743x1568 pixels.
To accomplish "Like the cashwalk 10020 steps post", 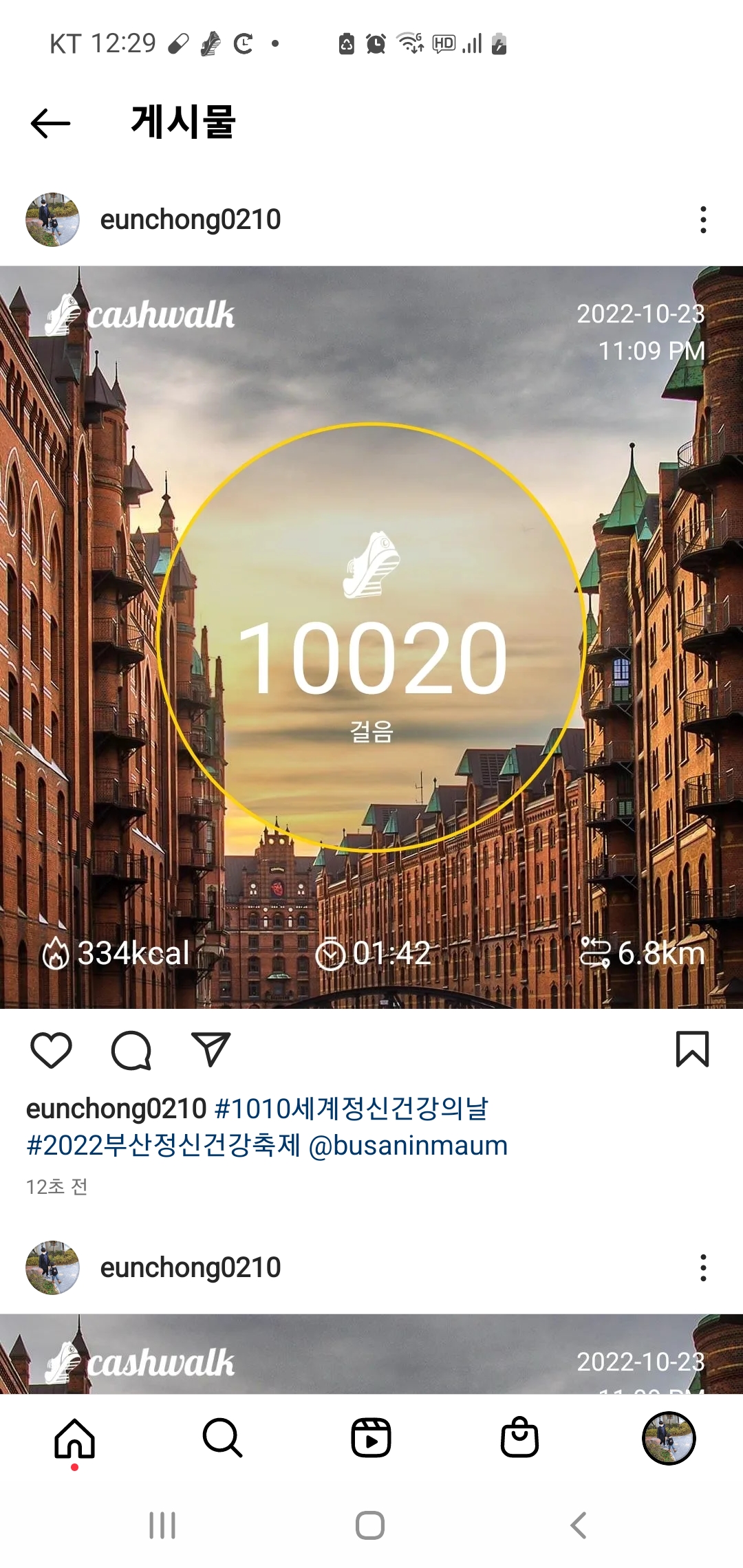I will (52, 1050).
